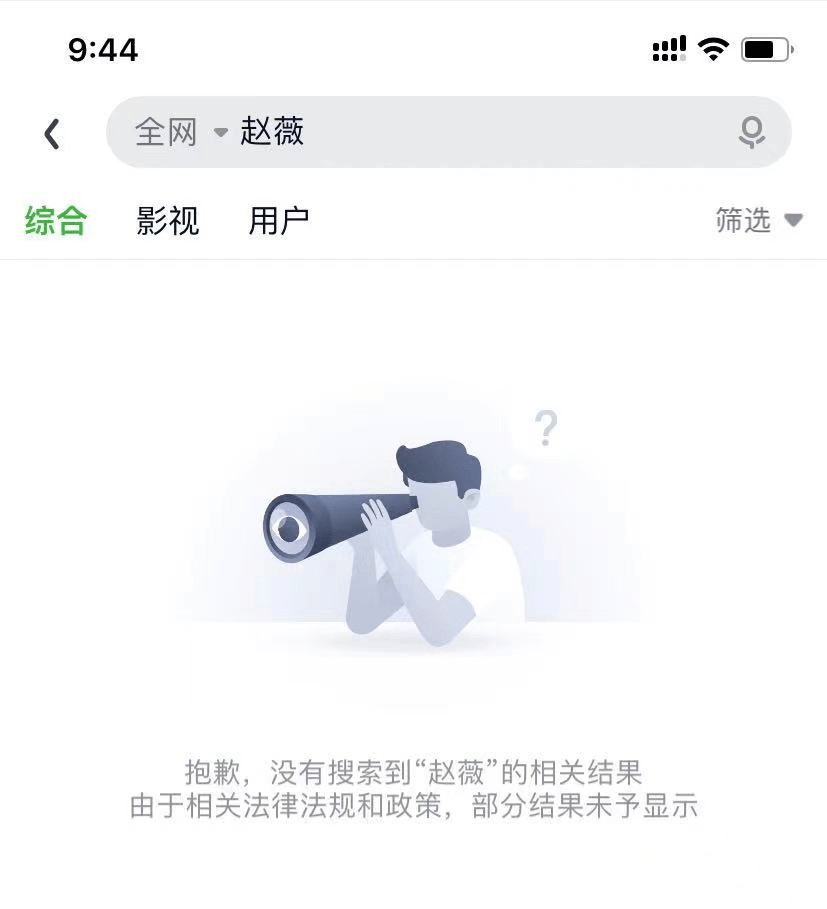The width and height of the screenshot is (827, 909).
Task: Start voice search with the microphone icon
Action: click(x=751, y=132)
